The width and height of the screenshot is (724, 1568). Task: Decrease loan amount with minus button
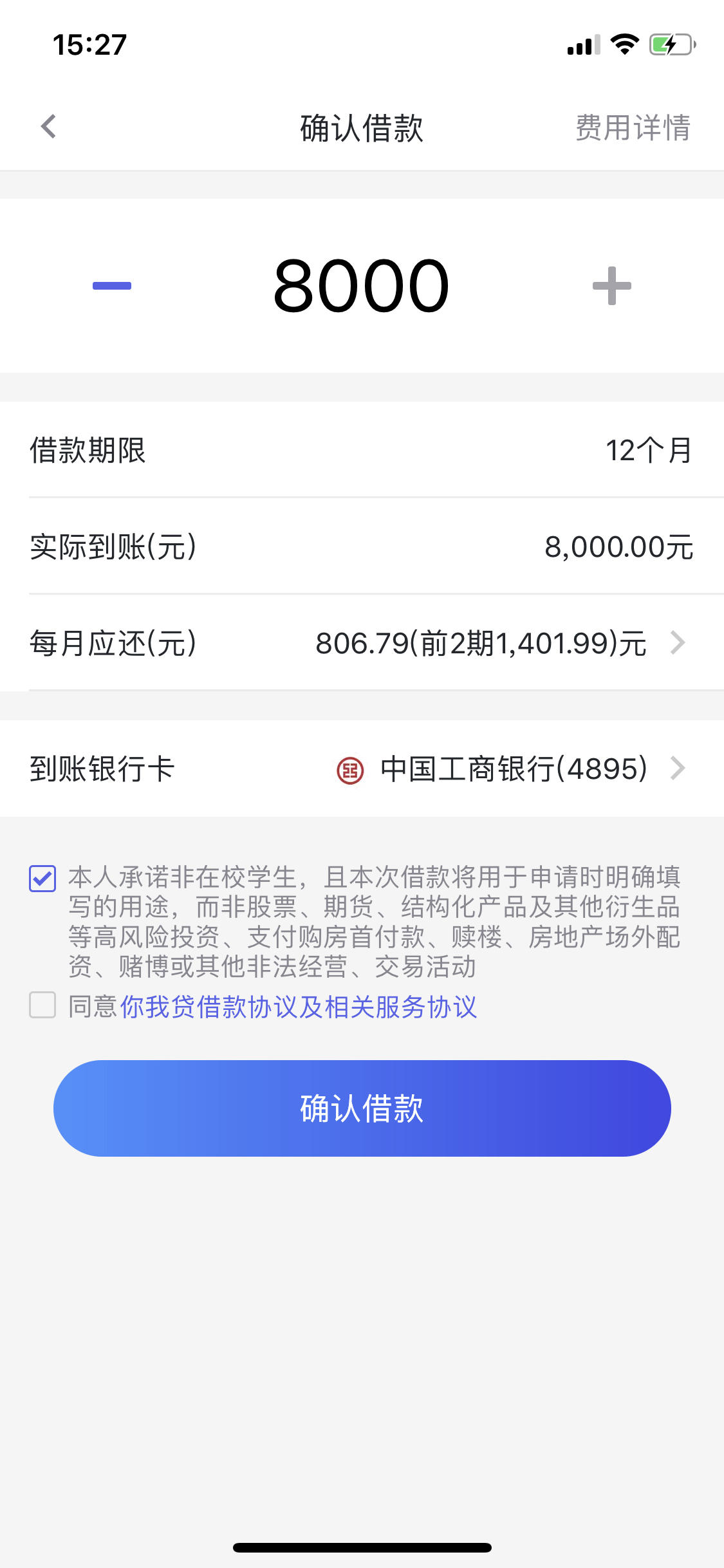[112, 286]
